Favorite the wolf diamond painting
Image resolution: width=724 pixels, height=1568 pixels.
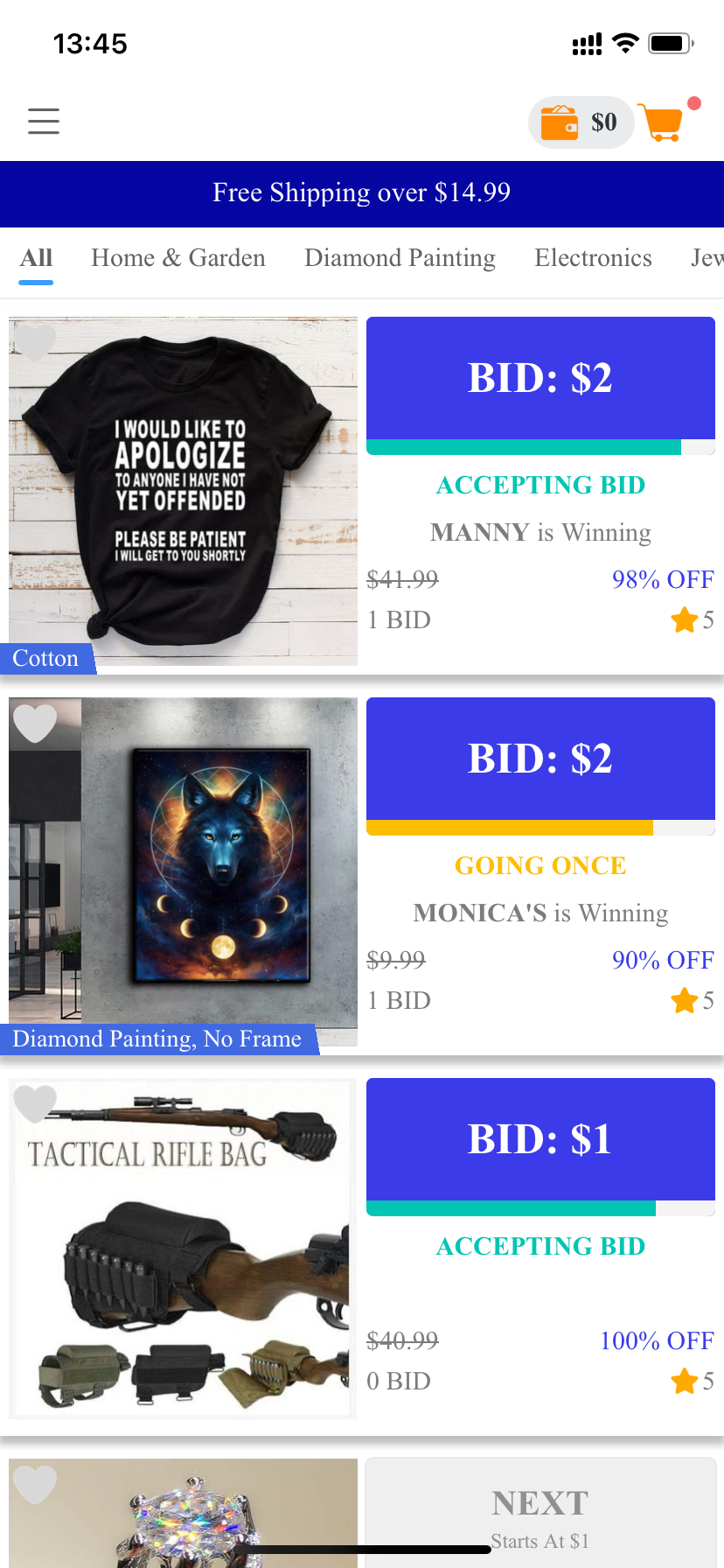[x=36, y=723]
